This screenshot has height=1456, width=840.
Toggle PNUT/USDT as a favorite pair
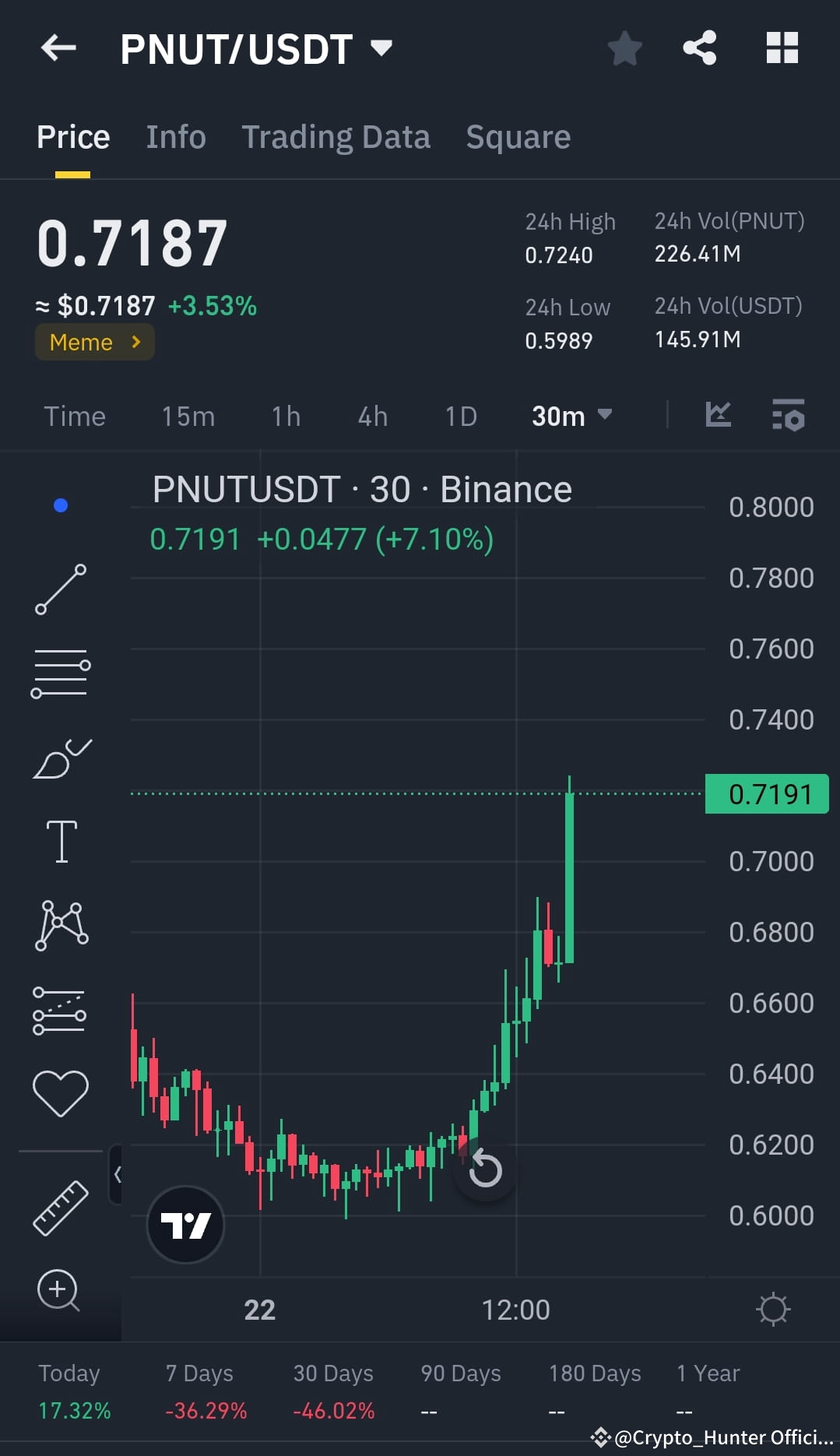pos(624,47)
